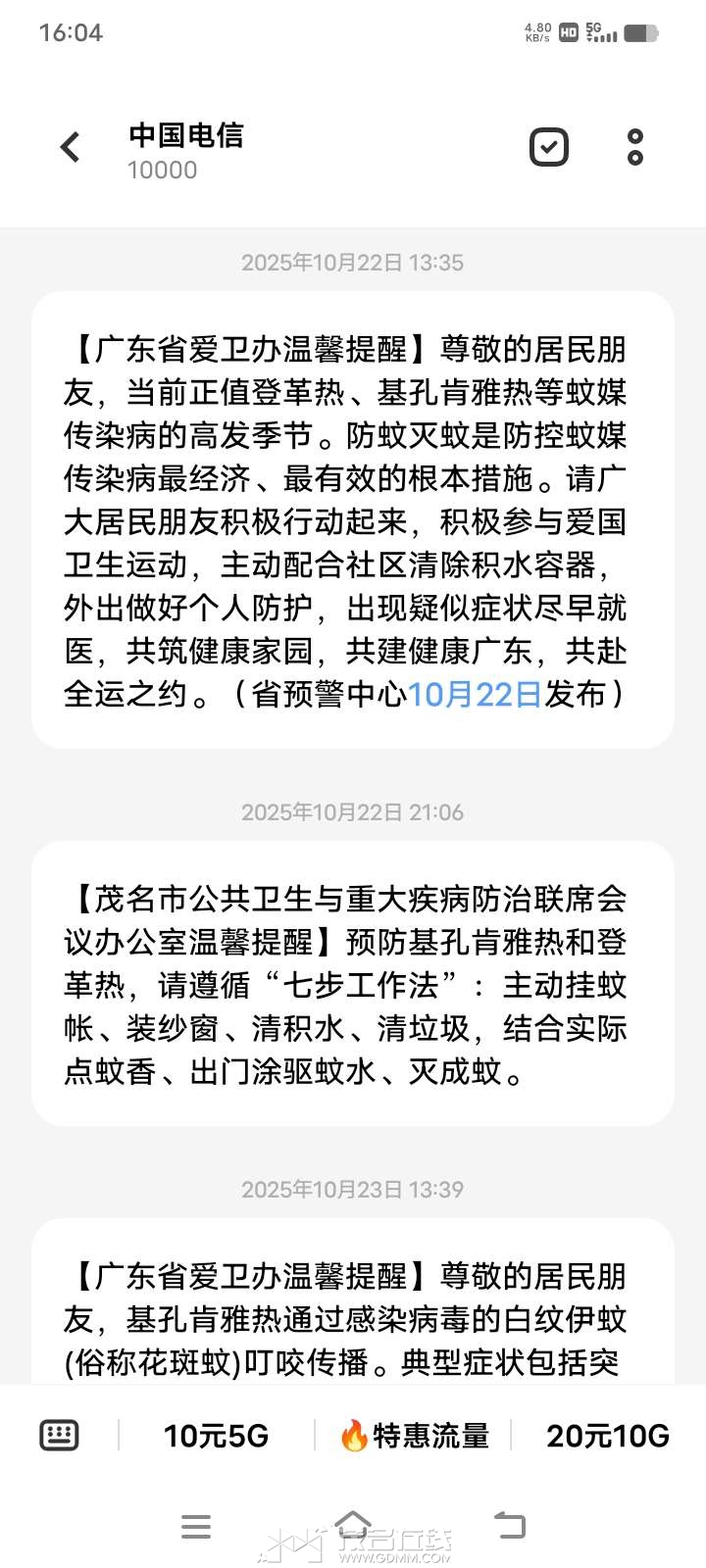Image resolution: width=706 pixels, height=1568 pixels.
Task: Tap the checkbox icon in the header
Action: pyautogui.click(x=548, y=147)
